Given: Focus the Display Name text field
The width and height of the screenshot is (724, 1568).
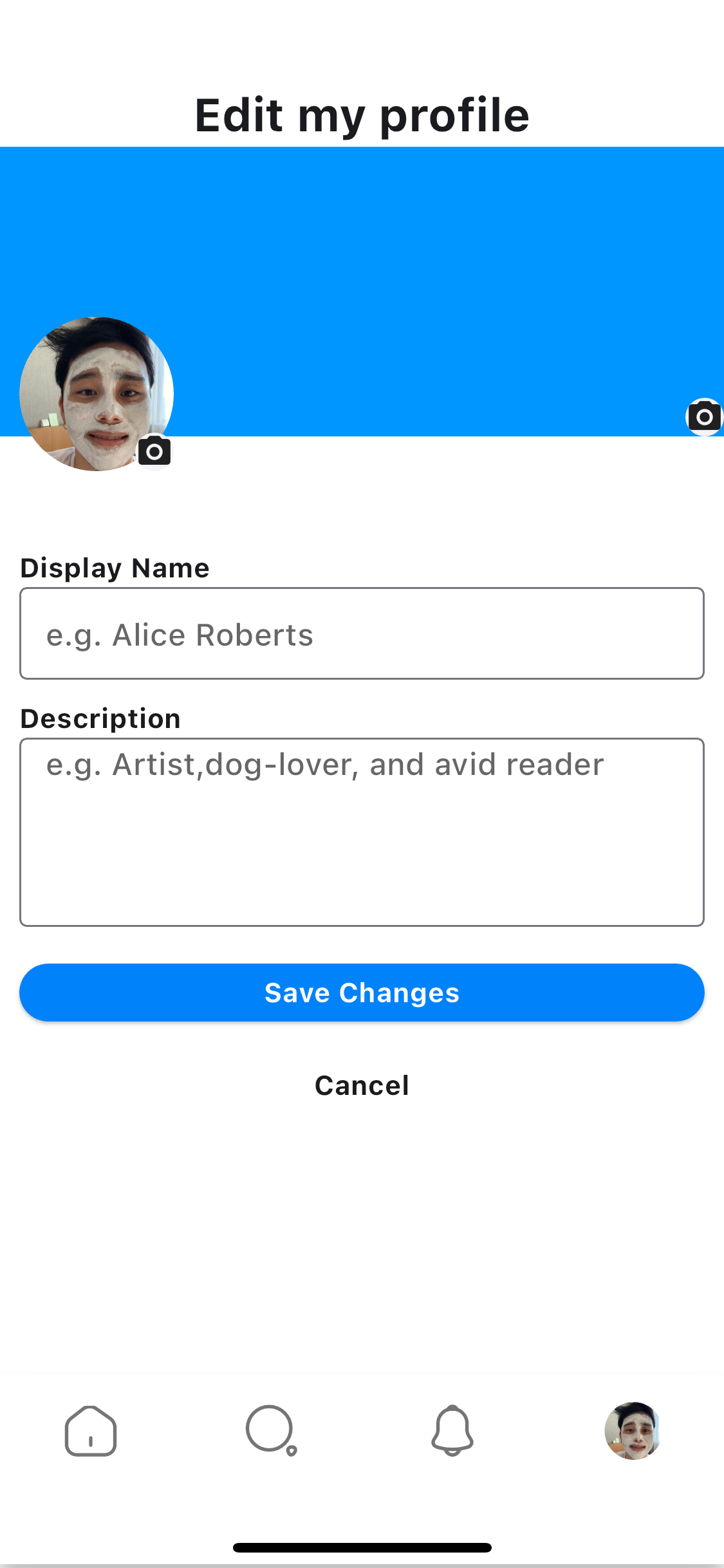Looking at the screenshot, I should pyautogui.click(x=362, y=633).
